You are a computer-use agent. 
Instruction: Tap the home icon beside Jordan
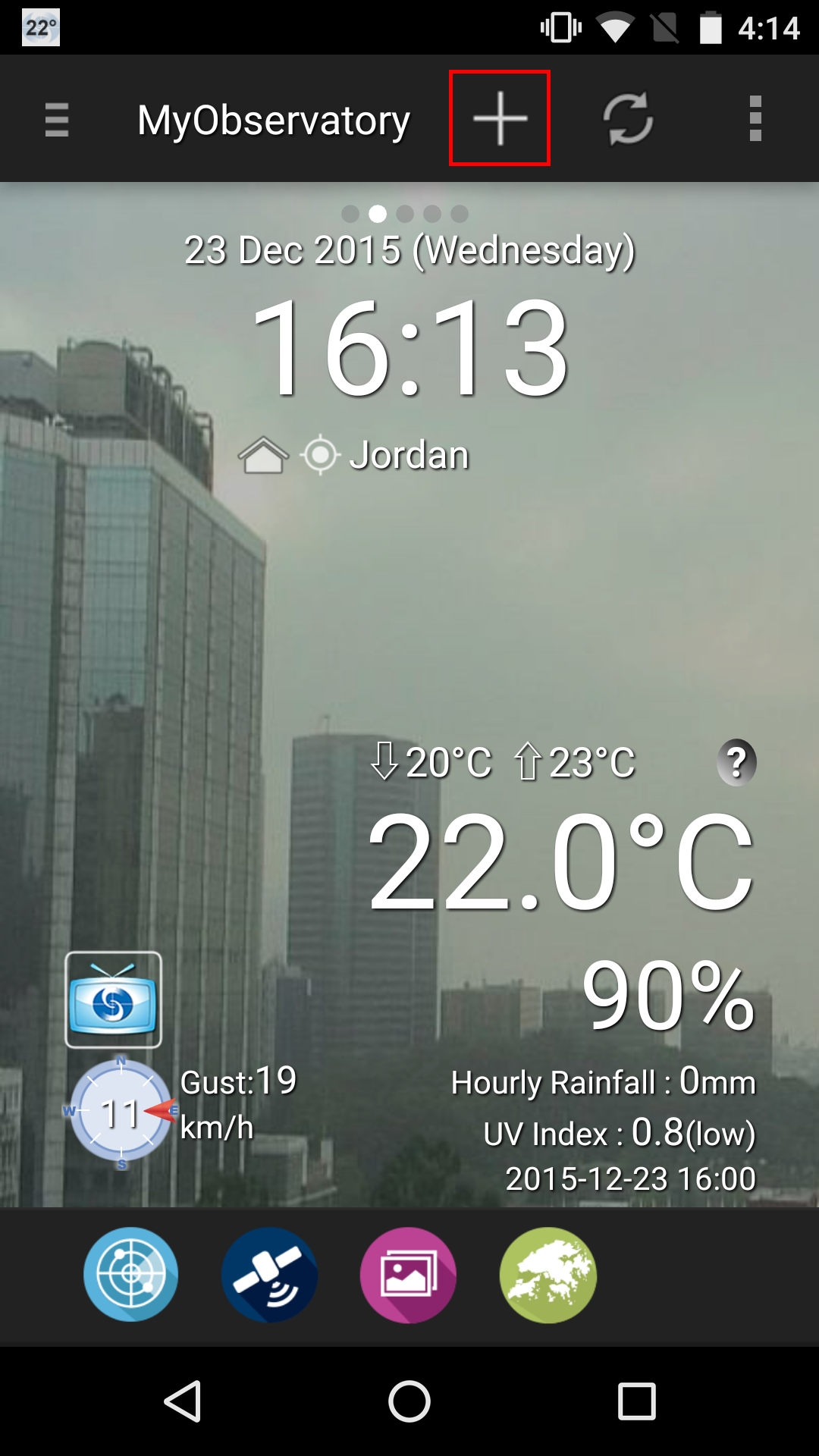(263, 455)
